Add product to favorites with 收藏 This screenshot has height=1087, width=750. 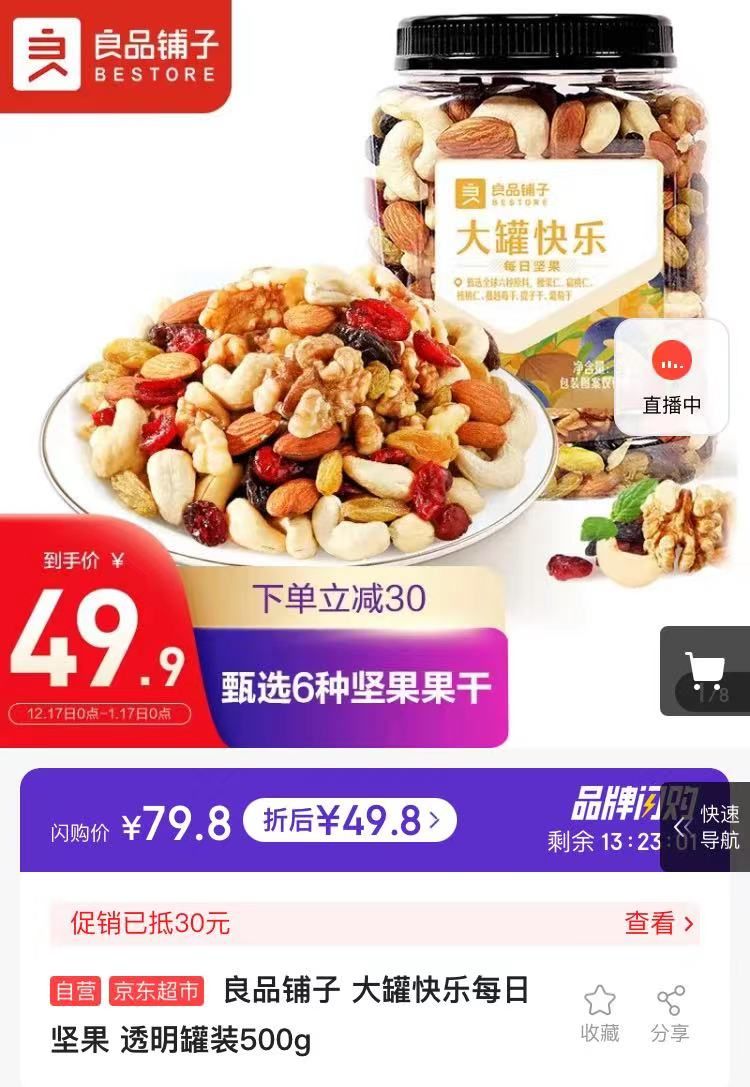tap(600, 1013)
